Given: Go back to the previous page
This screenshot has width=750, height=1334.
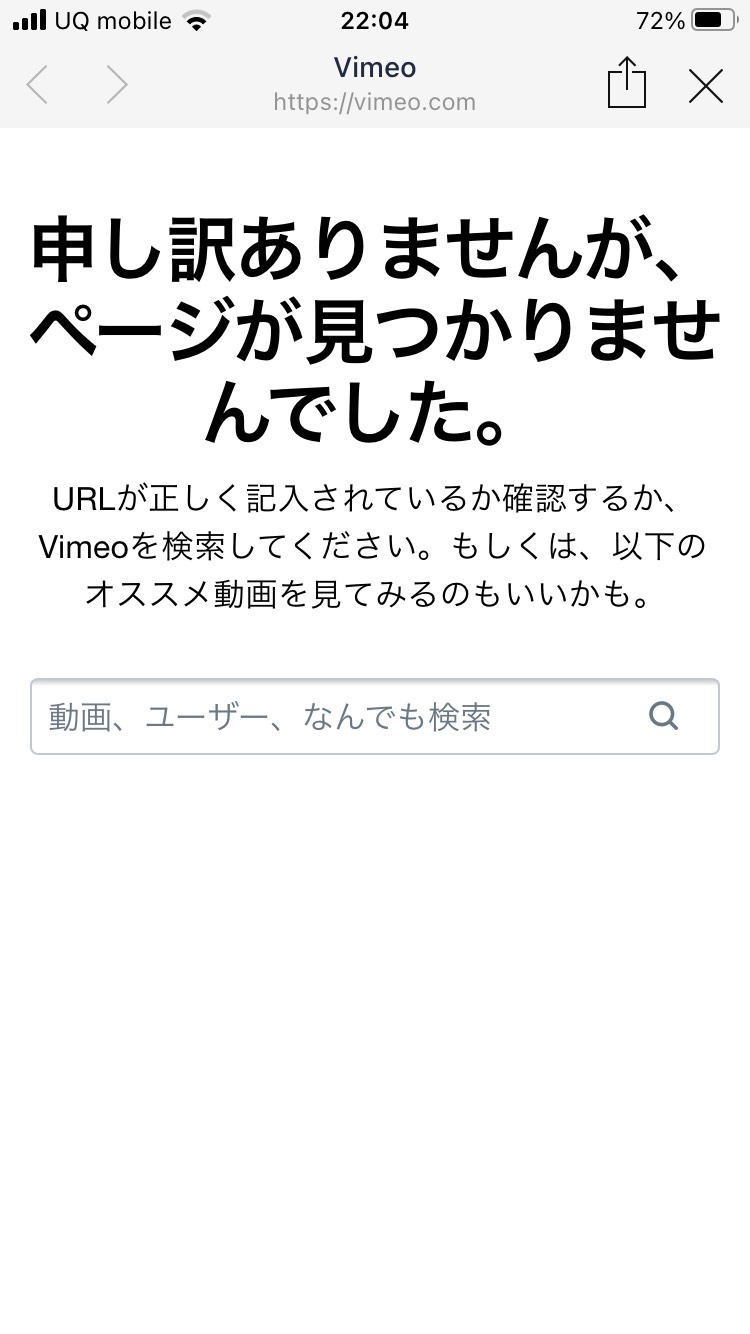Looking at the screenshot, I should point(37,86).
